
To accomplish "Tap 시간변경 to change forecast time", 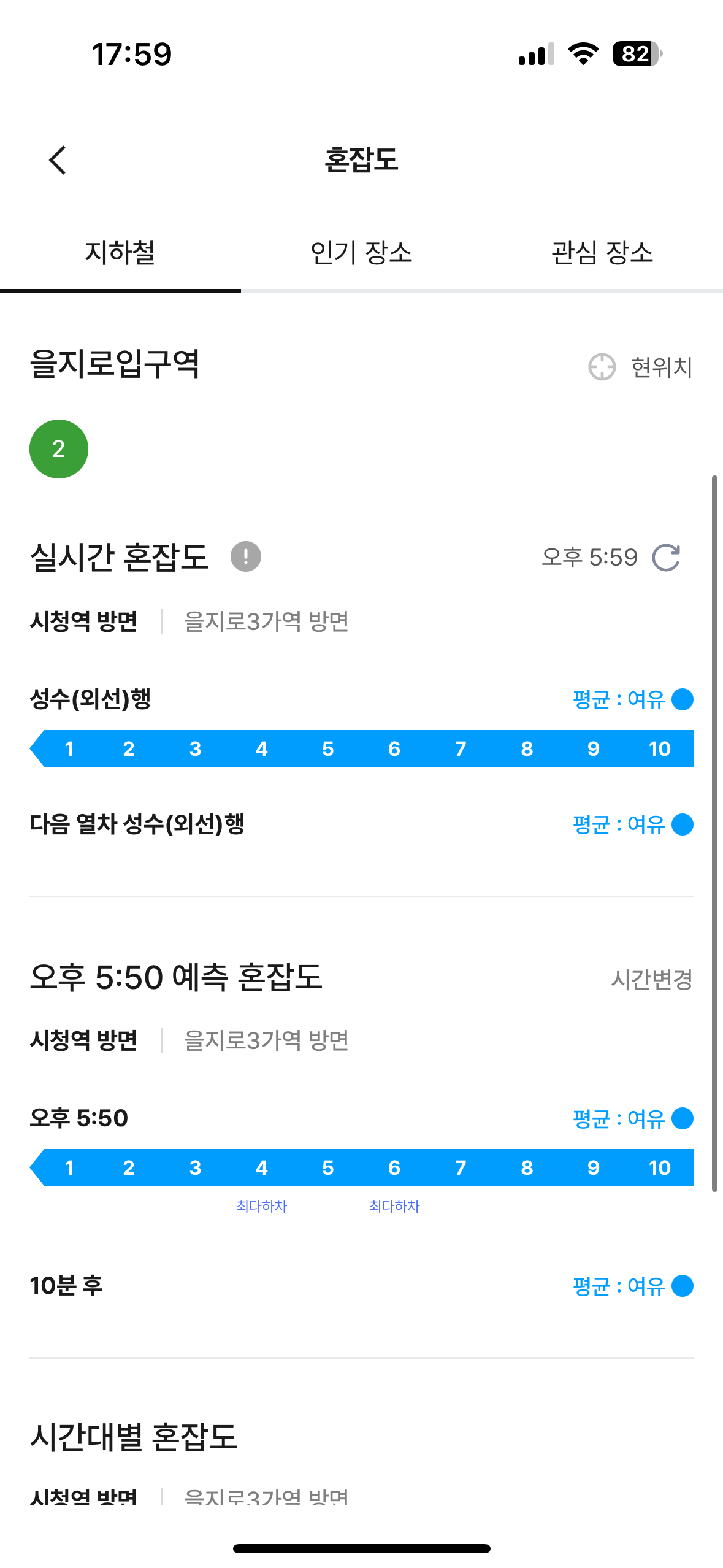I will 651,980.
